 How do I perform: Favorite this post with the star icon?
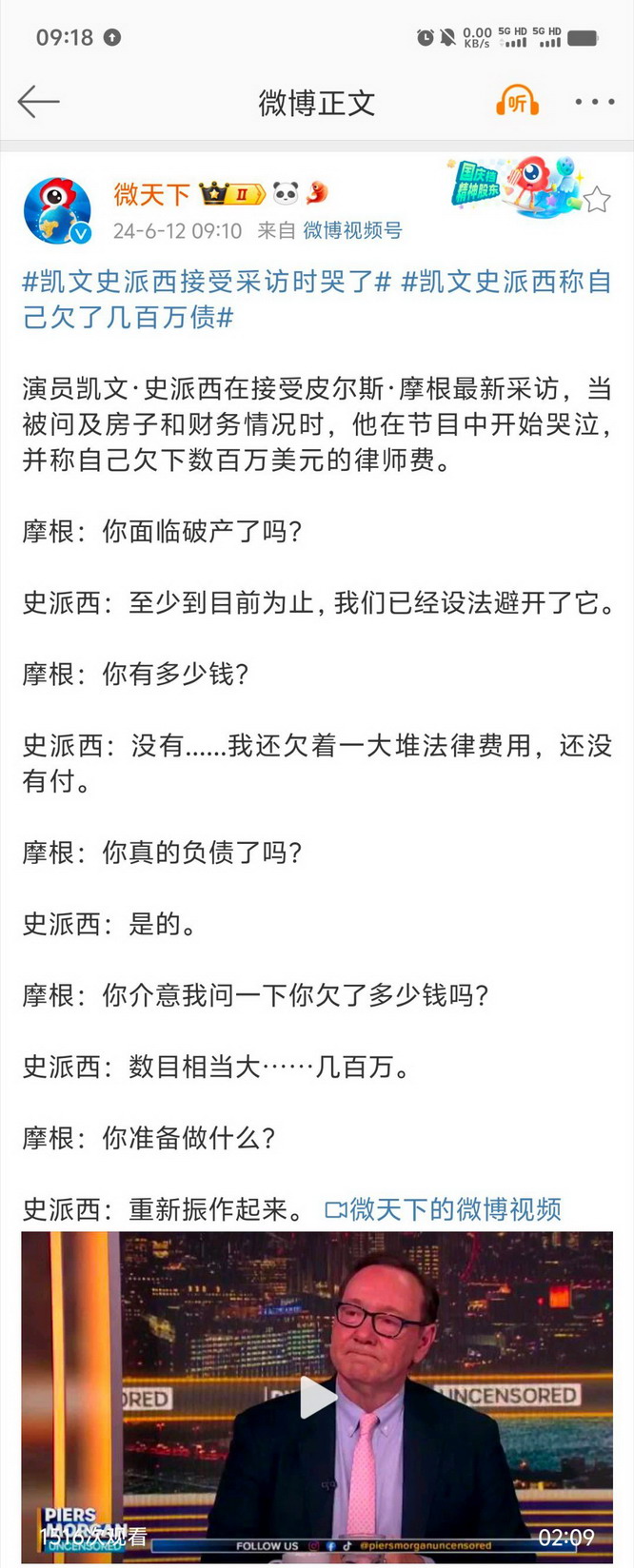point(597,200)
